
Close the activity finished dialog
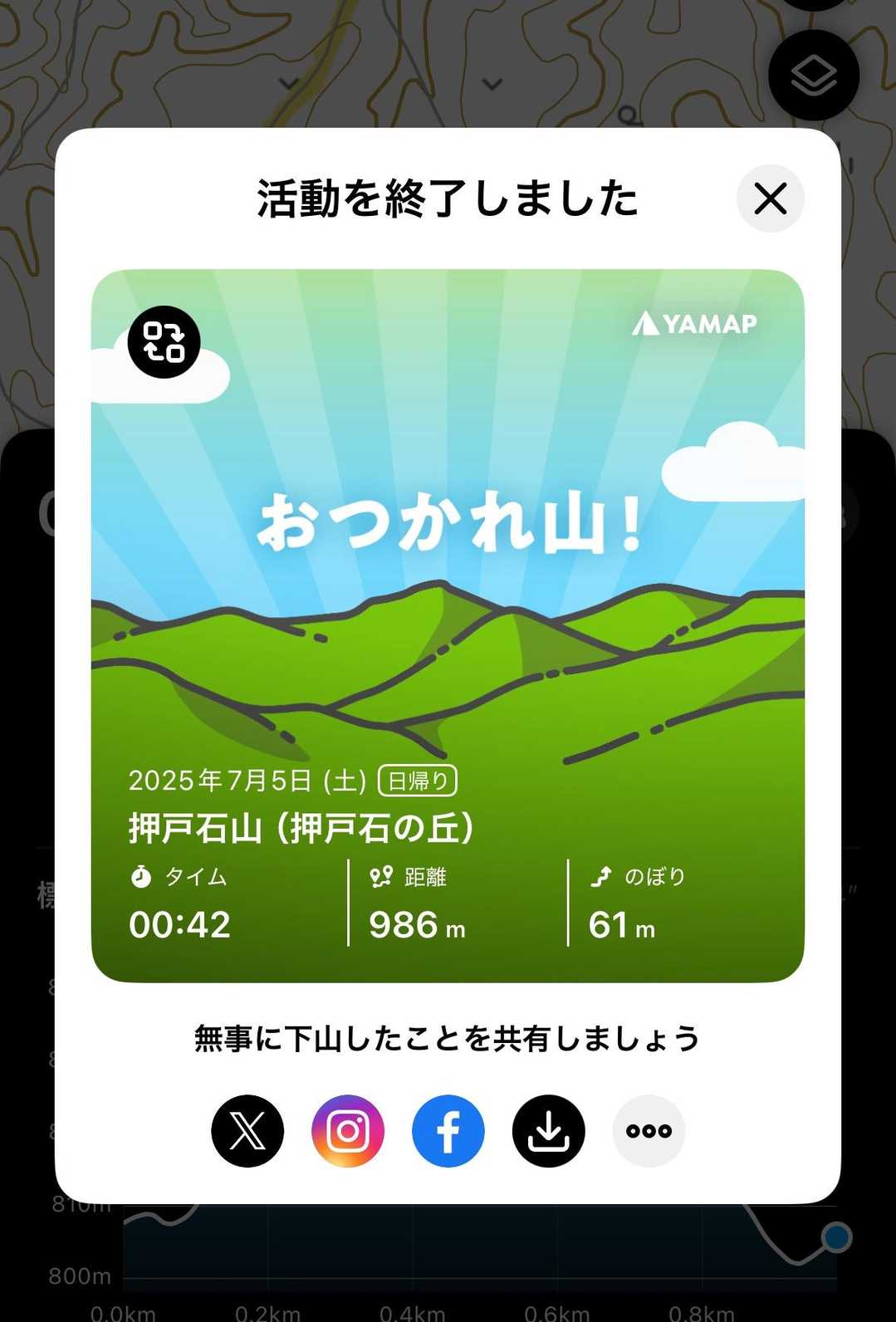770,198
